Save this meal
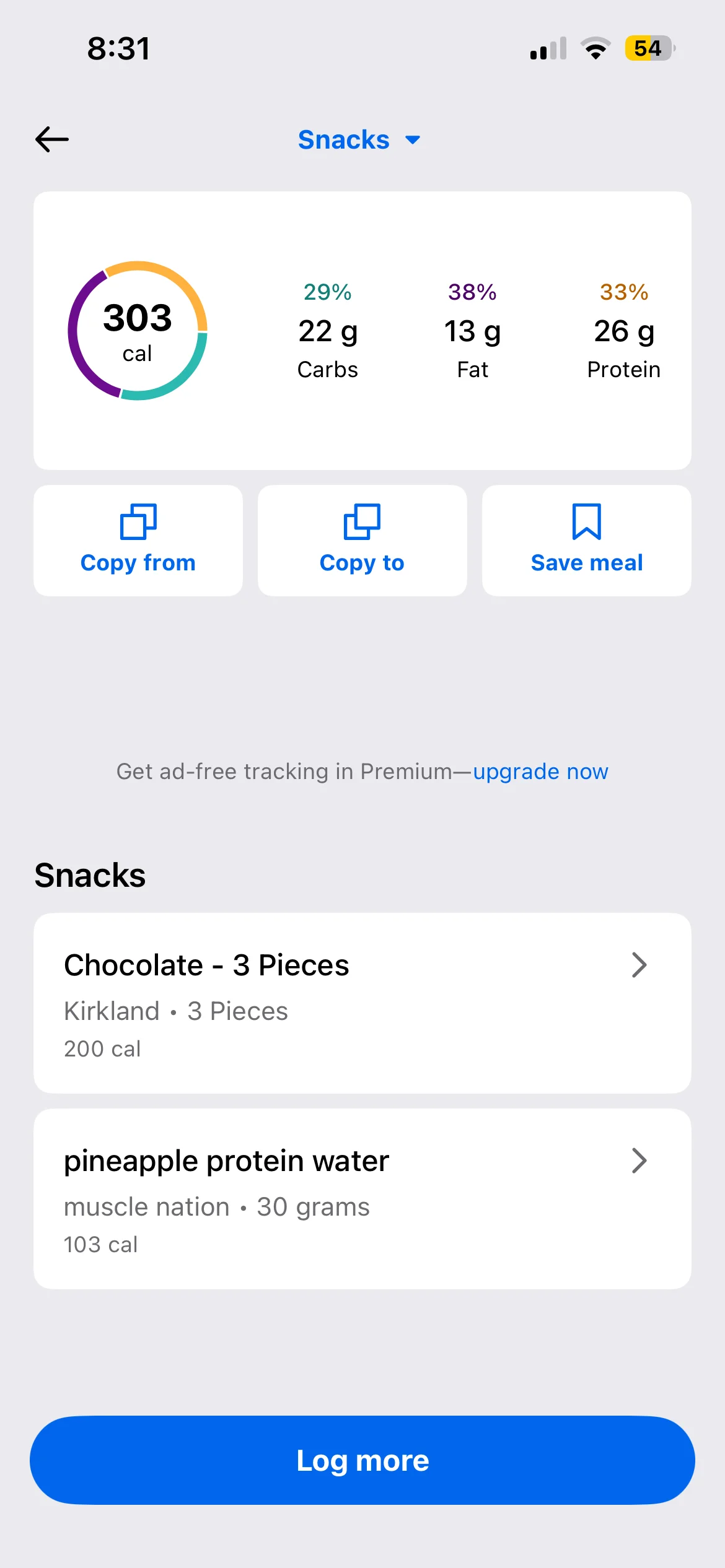The image size is (725, 1568). (x=586, y=540)
